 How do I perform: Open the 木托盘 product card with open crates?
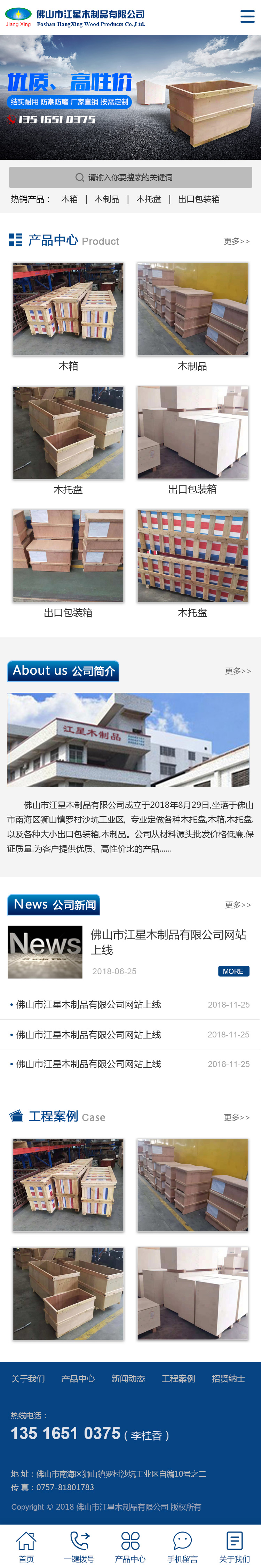coord(68,440)
